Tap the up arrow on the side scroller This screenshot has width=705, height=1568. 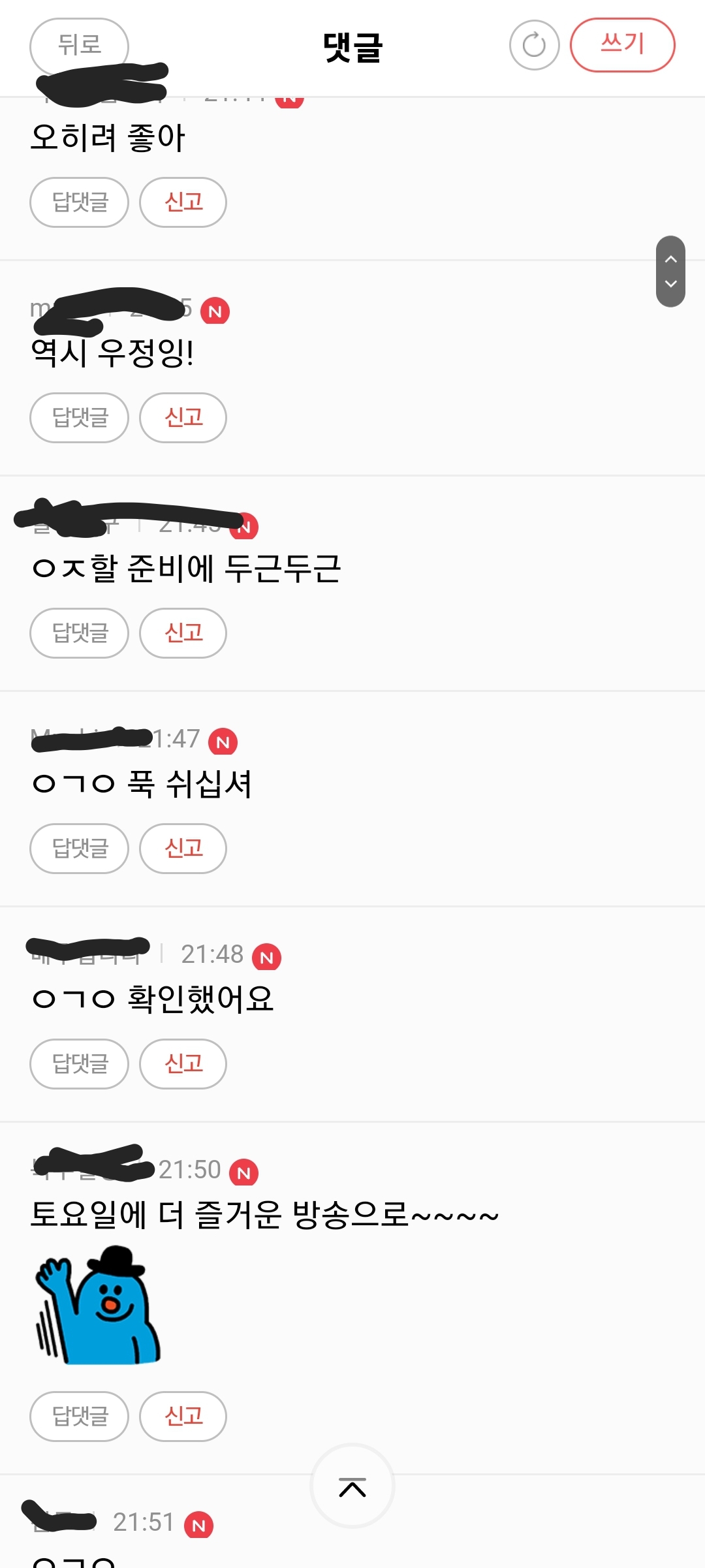click(670, 259)
